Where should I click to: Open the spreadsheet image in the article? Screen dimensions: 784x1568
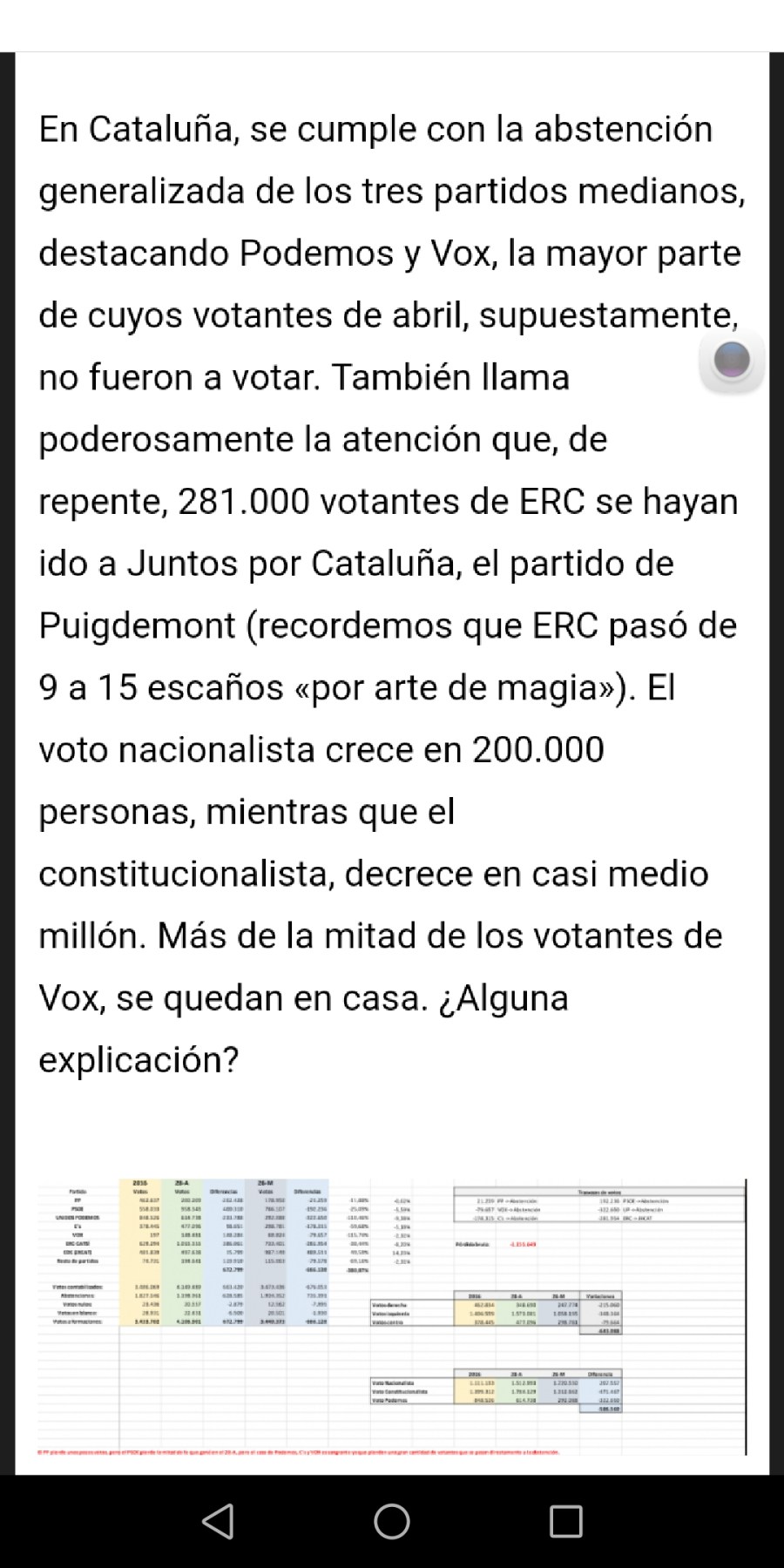[392, 1315]
